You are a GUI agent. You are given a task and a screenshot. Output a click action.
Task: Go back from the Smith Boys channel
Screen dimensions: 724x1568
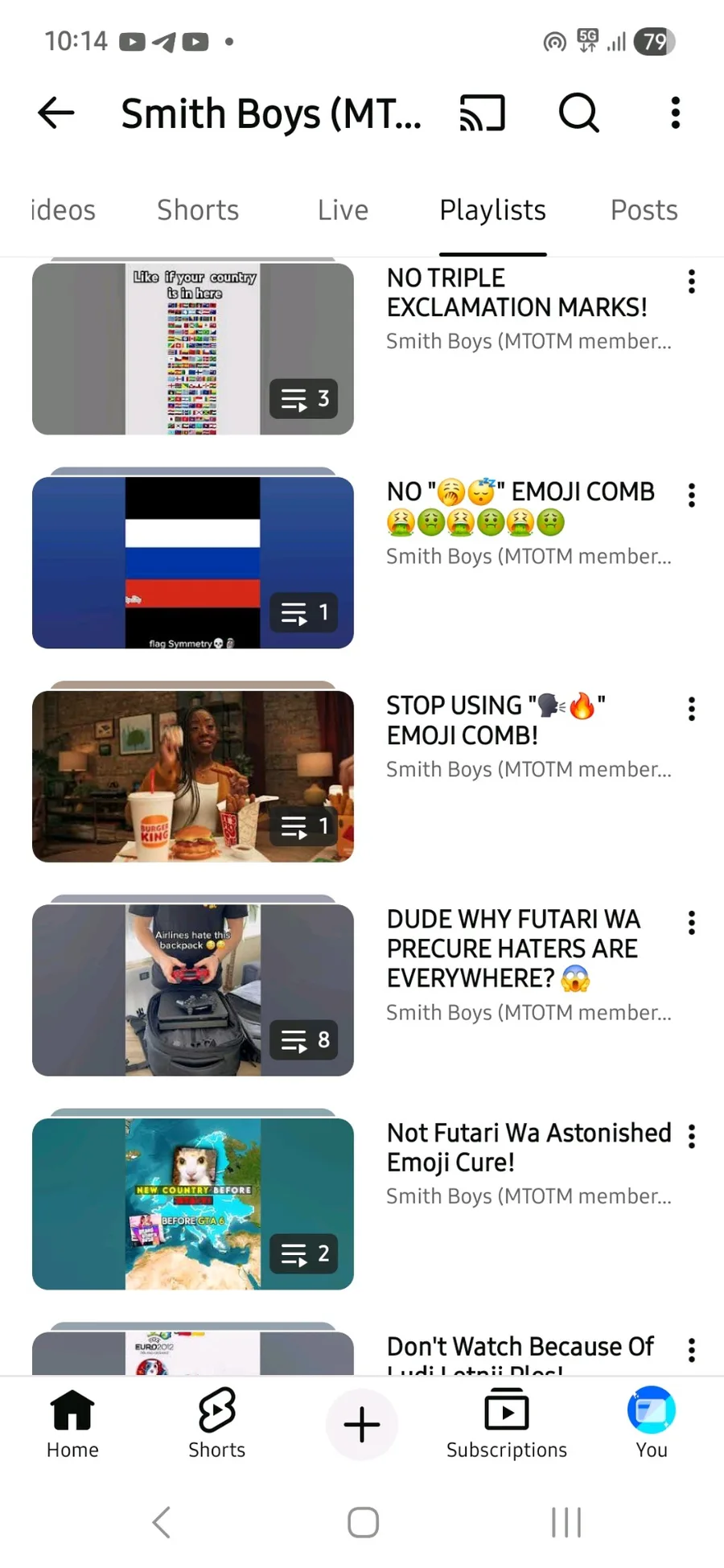pos(56,113)
